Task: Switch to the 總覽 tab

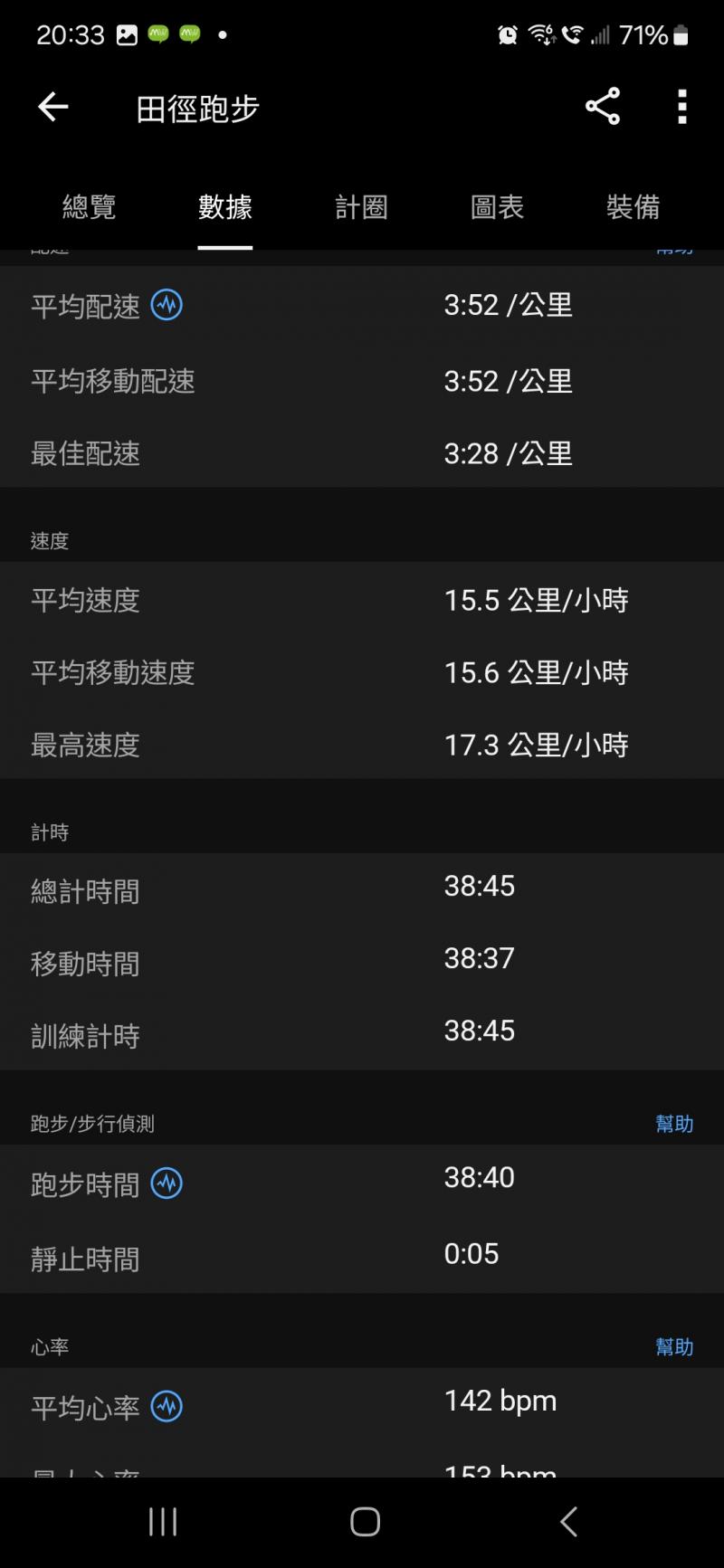Action: (89, 207)
